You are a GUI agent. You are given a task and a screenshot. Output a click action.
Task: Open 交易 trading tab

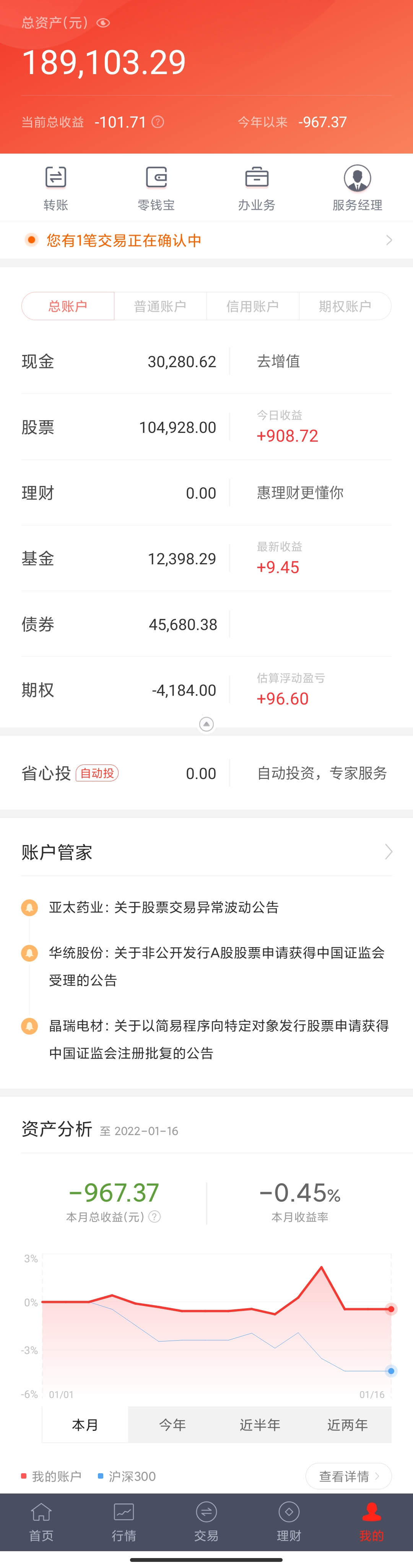pos(206,1522)
